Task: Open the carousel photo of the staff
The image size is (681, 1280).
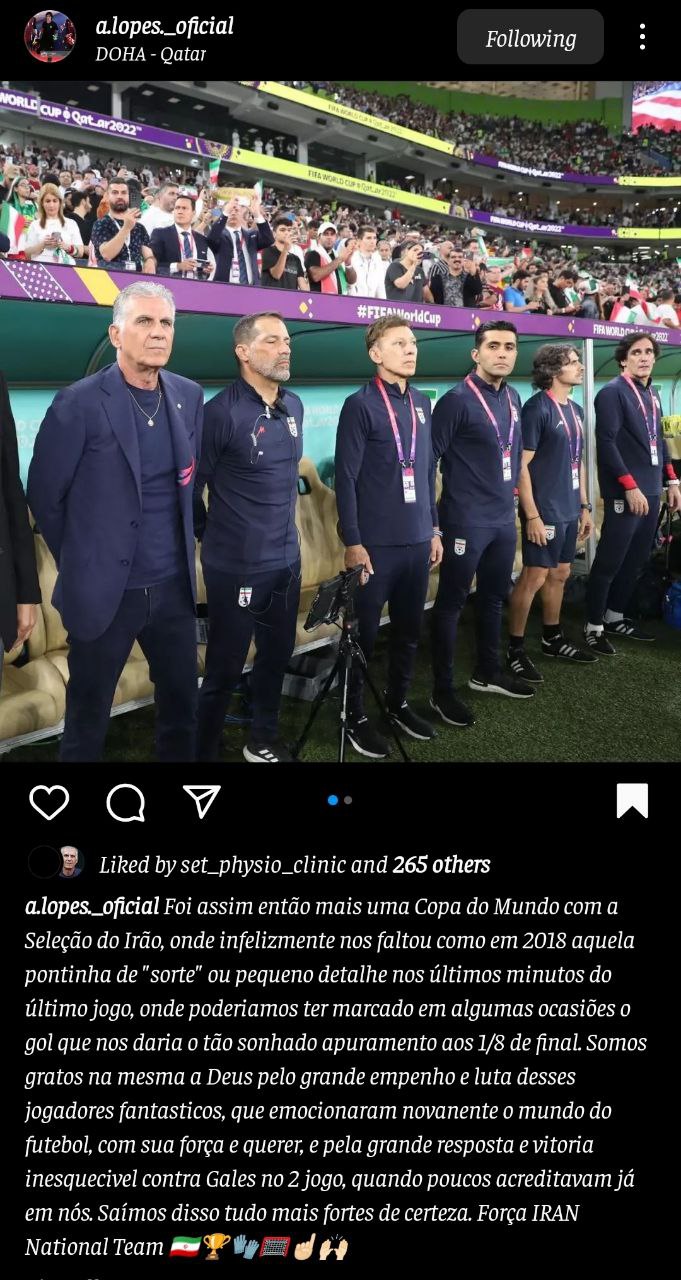Action: click(x=340, y=420)
